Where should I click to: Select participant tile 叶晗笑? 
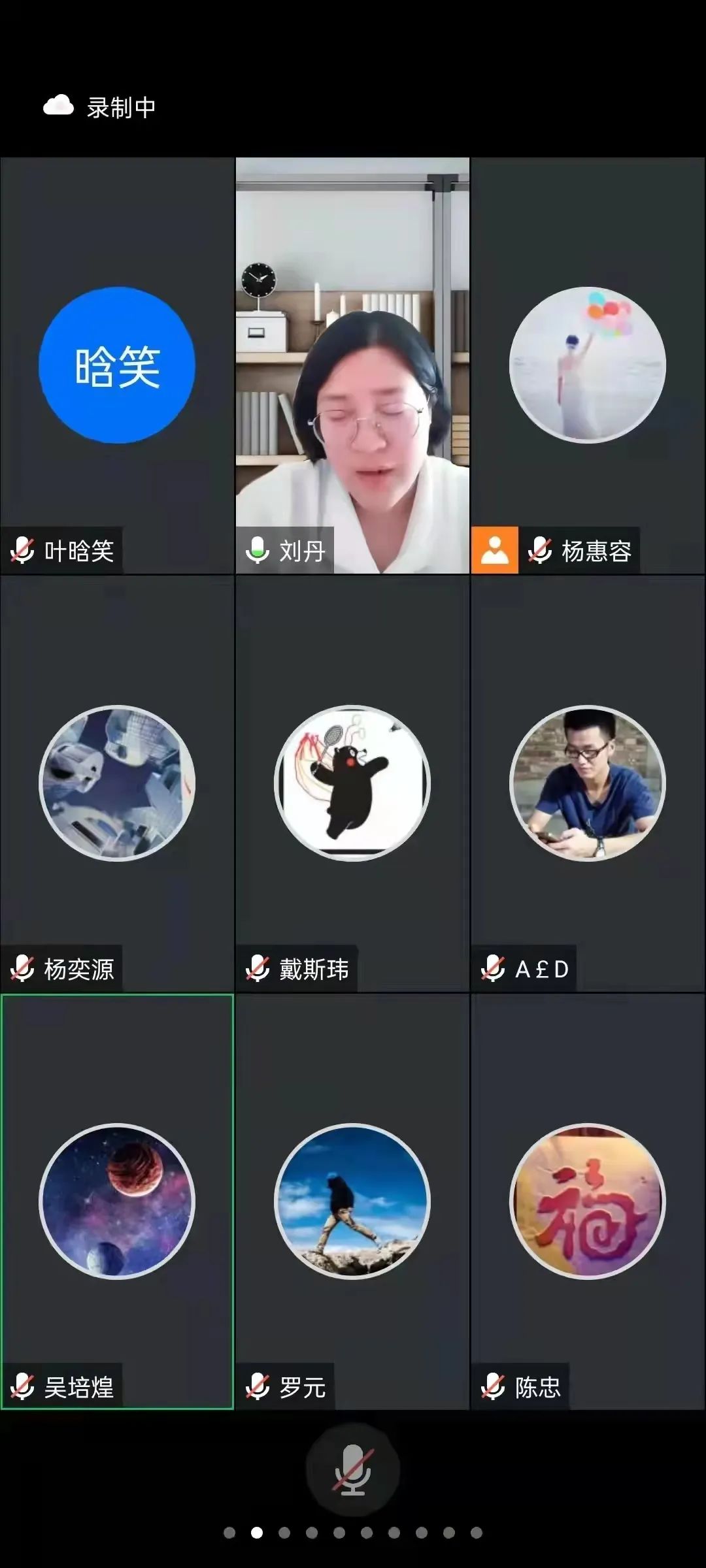click(117, 366)
